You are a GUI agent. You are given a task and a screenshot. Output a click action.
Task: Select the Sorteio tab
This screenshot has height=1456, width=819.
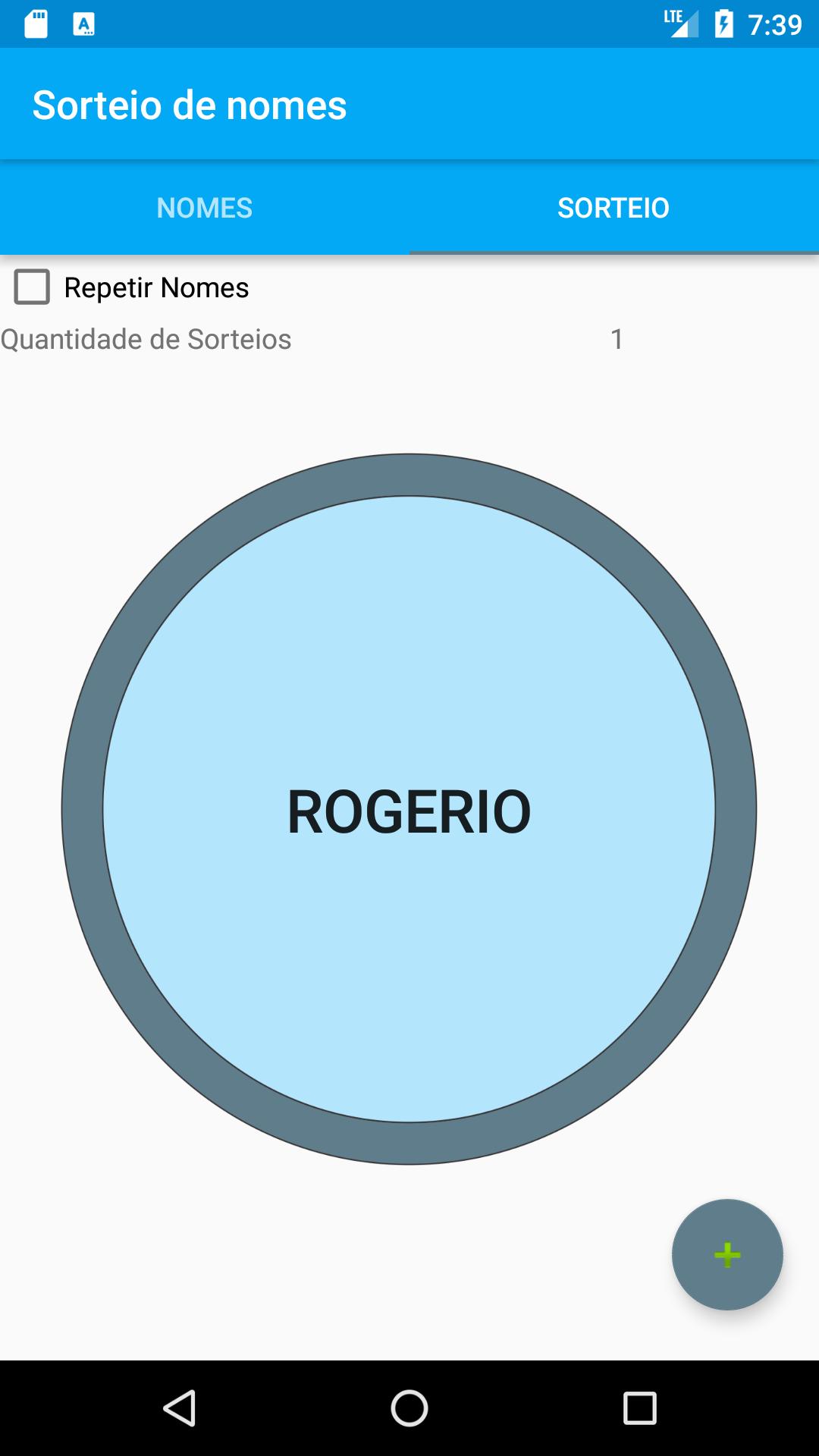[613, 208]
